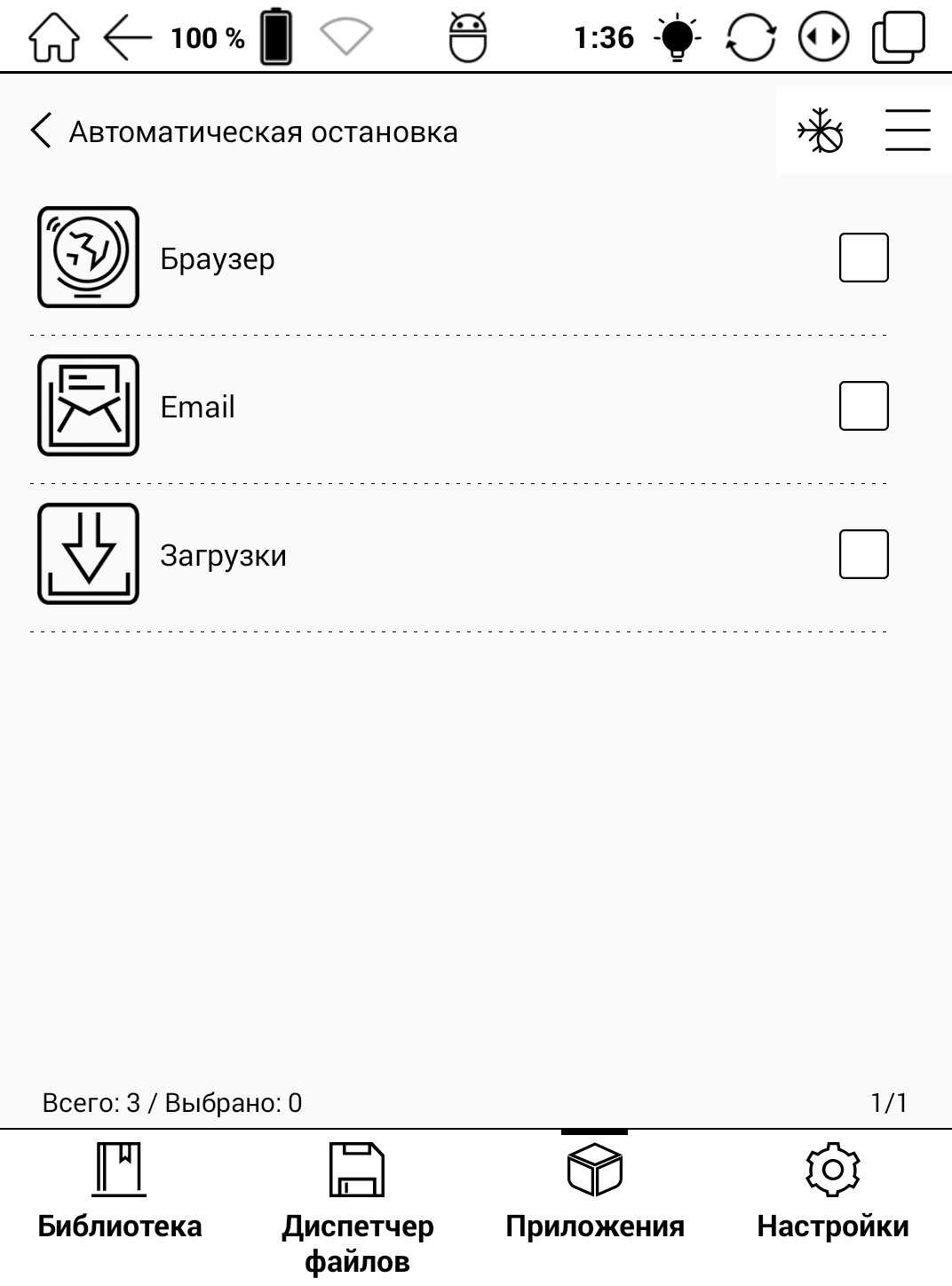The height and width of the screenshot is (1286, 952).
Task: Tick the Загрузки checkbox
Action: click(x=863, y=554)
